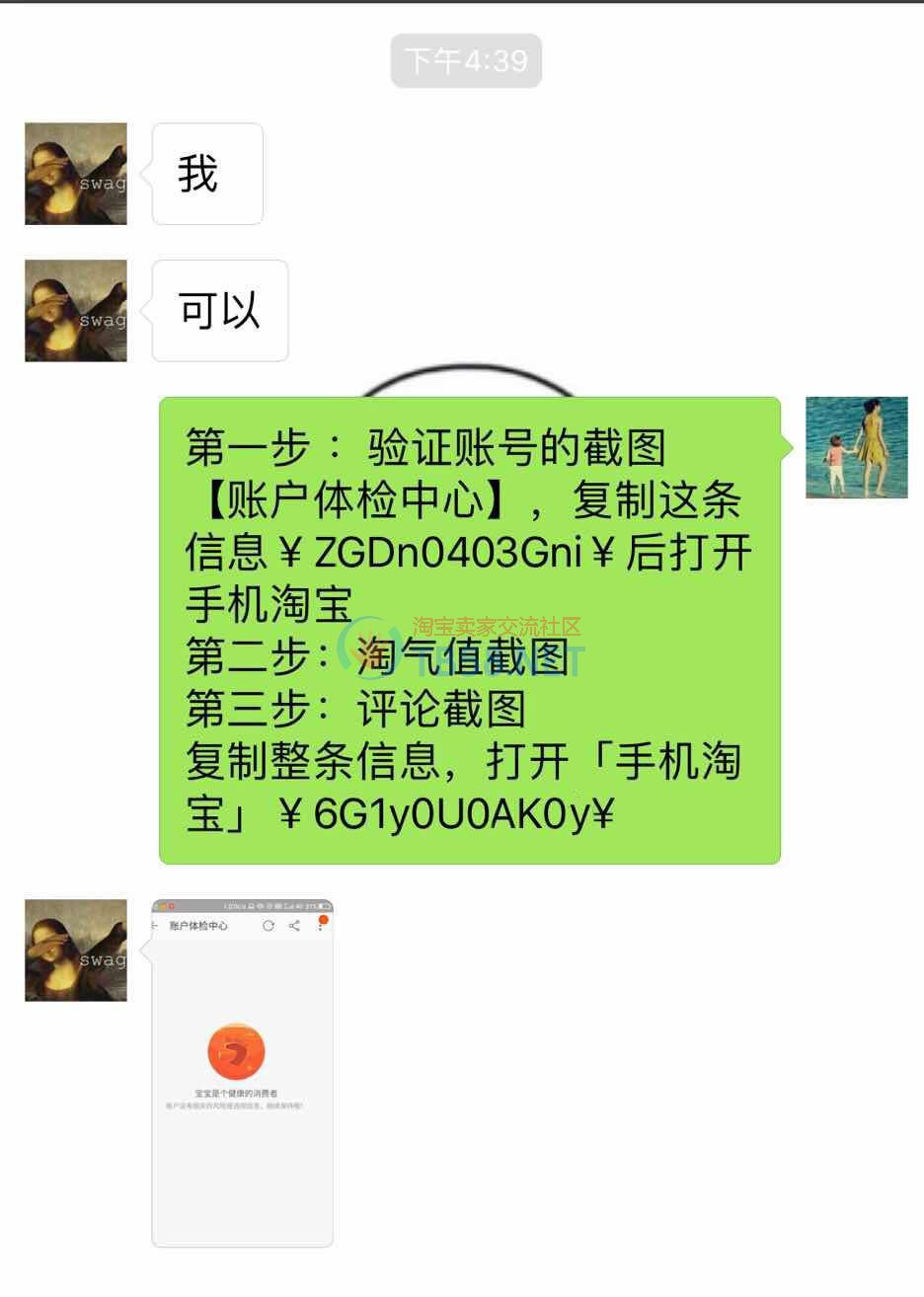924x1297 pixels.
Task: Tap the Mona Lisa avatar beside 可以
Action: pyautogui.click(x=76, y=311)
